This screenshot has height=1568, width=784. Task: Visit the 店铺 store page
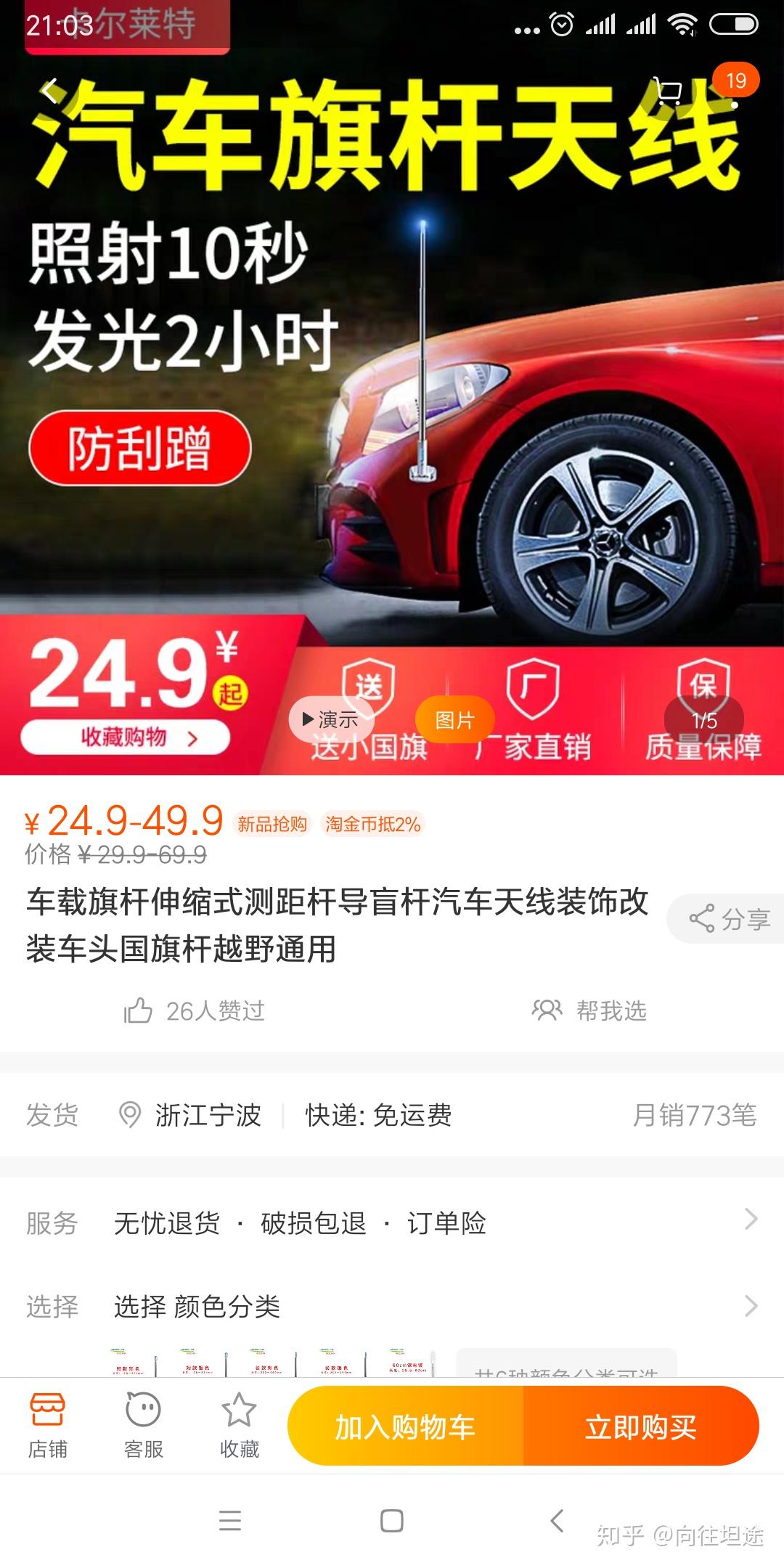point(48,1426)
